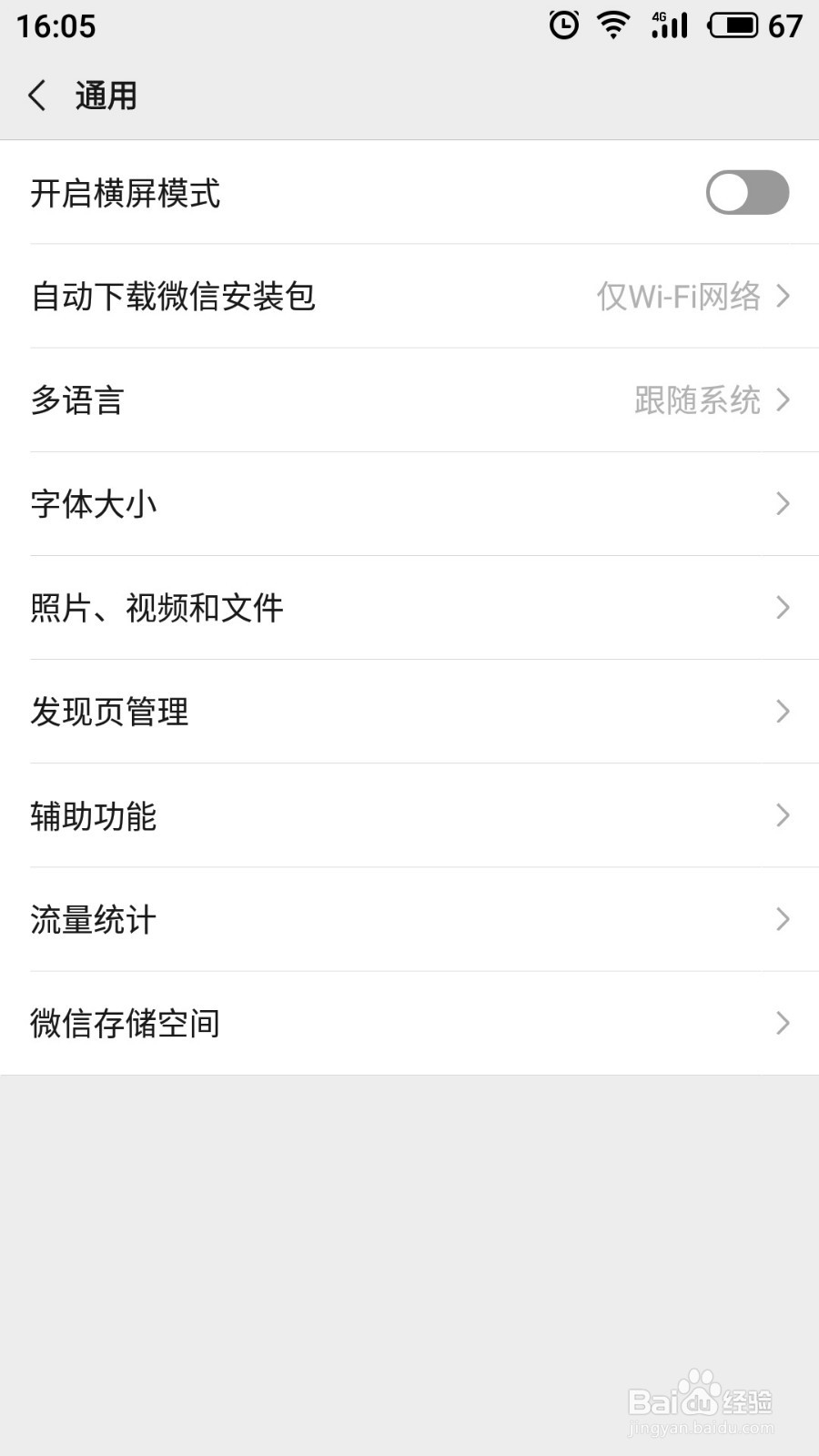Open 多语言 options with the arrow
Viewport: 819px width, 1456px height.
pyautogui.click(x=783, y=400)
